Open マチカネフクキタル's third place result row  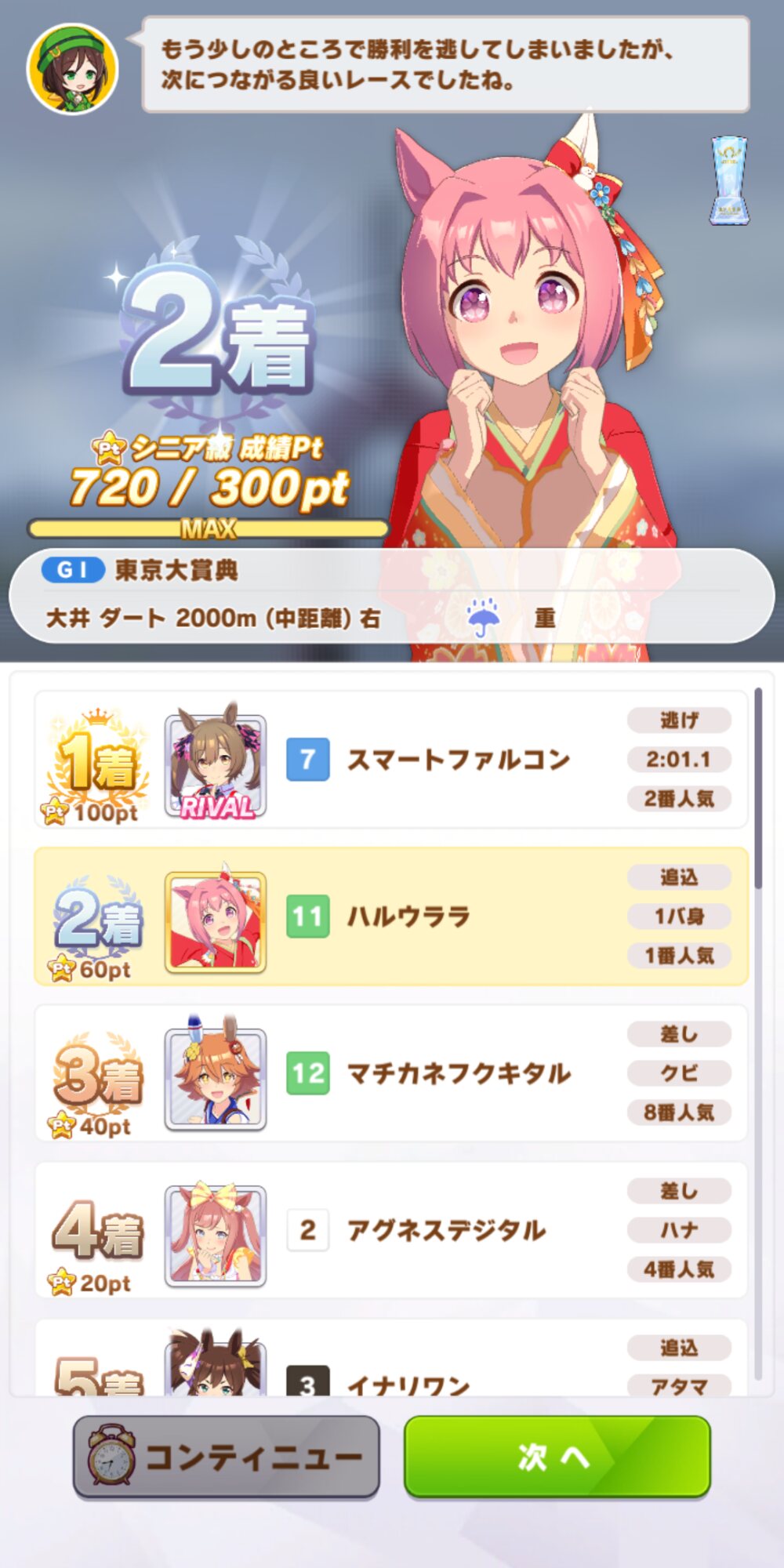tap(391, 1073)
